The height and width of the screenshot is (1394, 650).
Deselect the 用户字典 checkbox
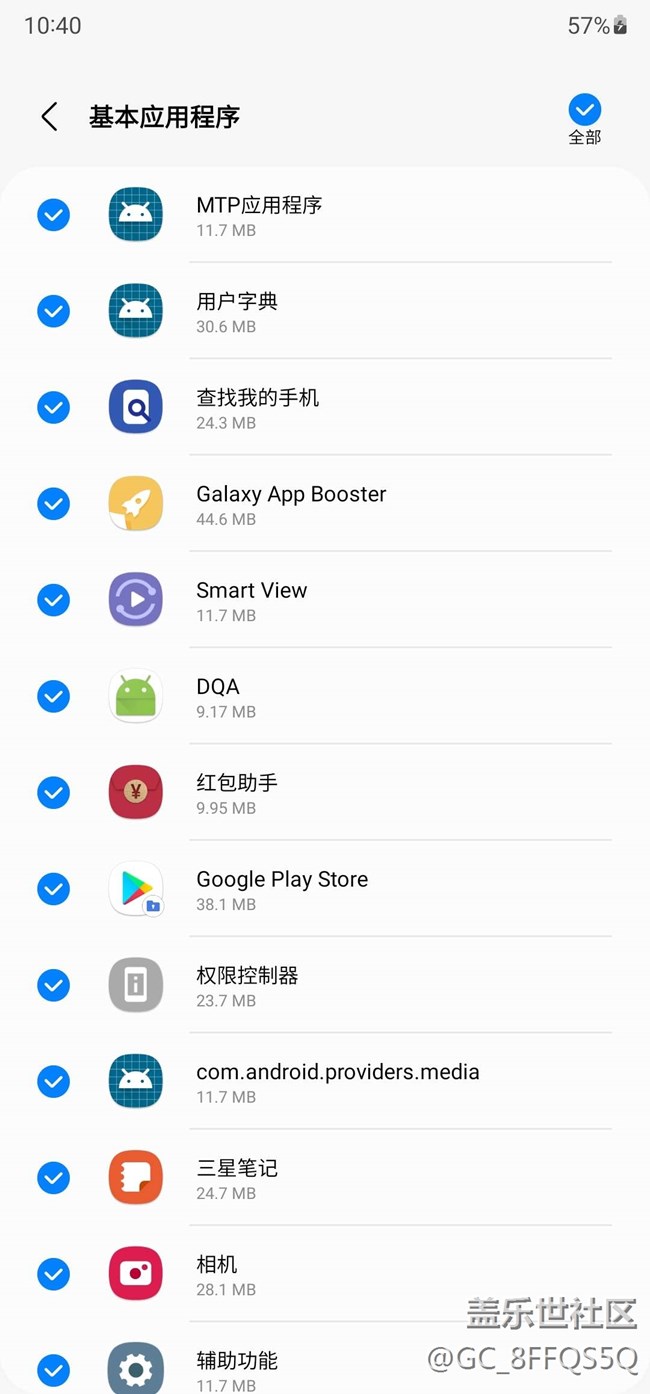pyautogui.click(x=53, y=311)
